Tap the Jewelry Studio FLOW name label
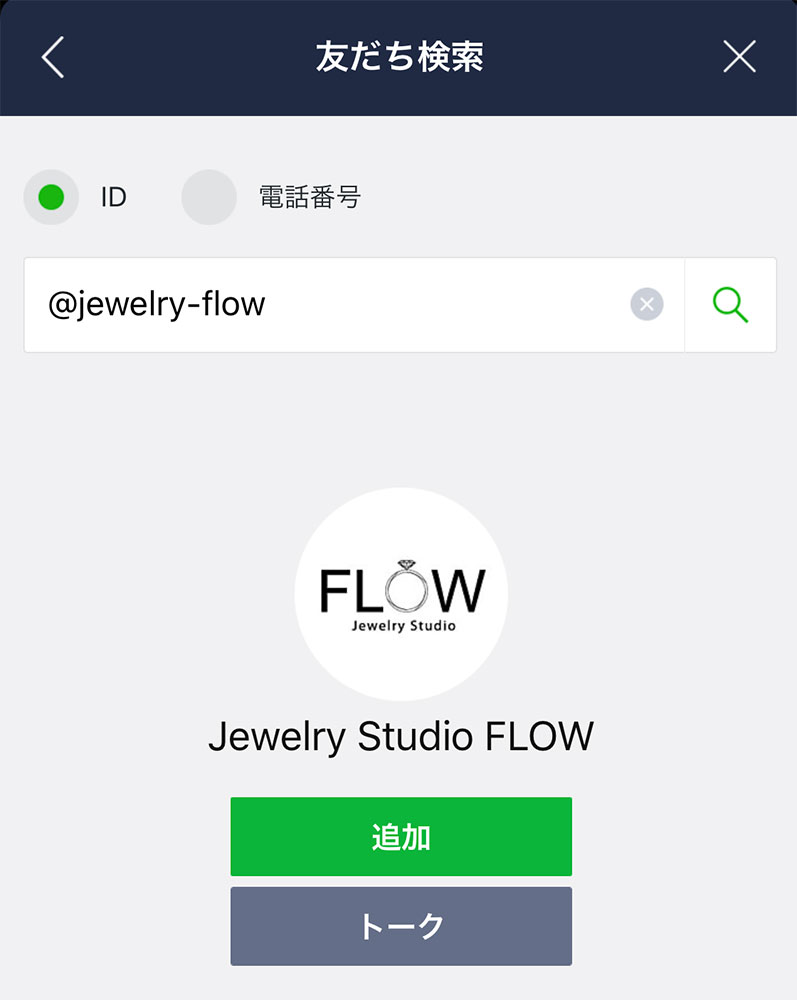This screenshot has width=797, height=1000. [x=401, y=735]
